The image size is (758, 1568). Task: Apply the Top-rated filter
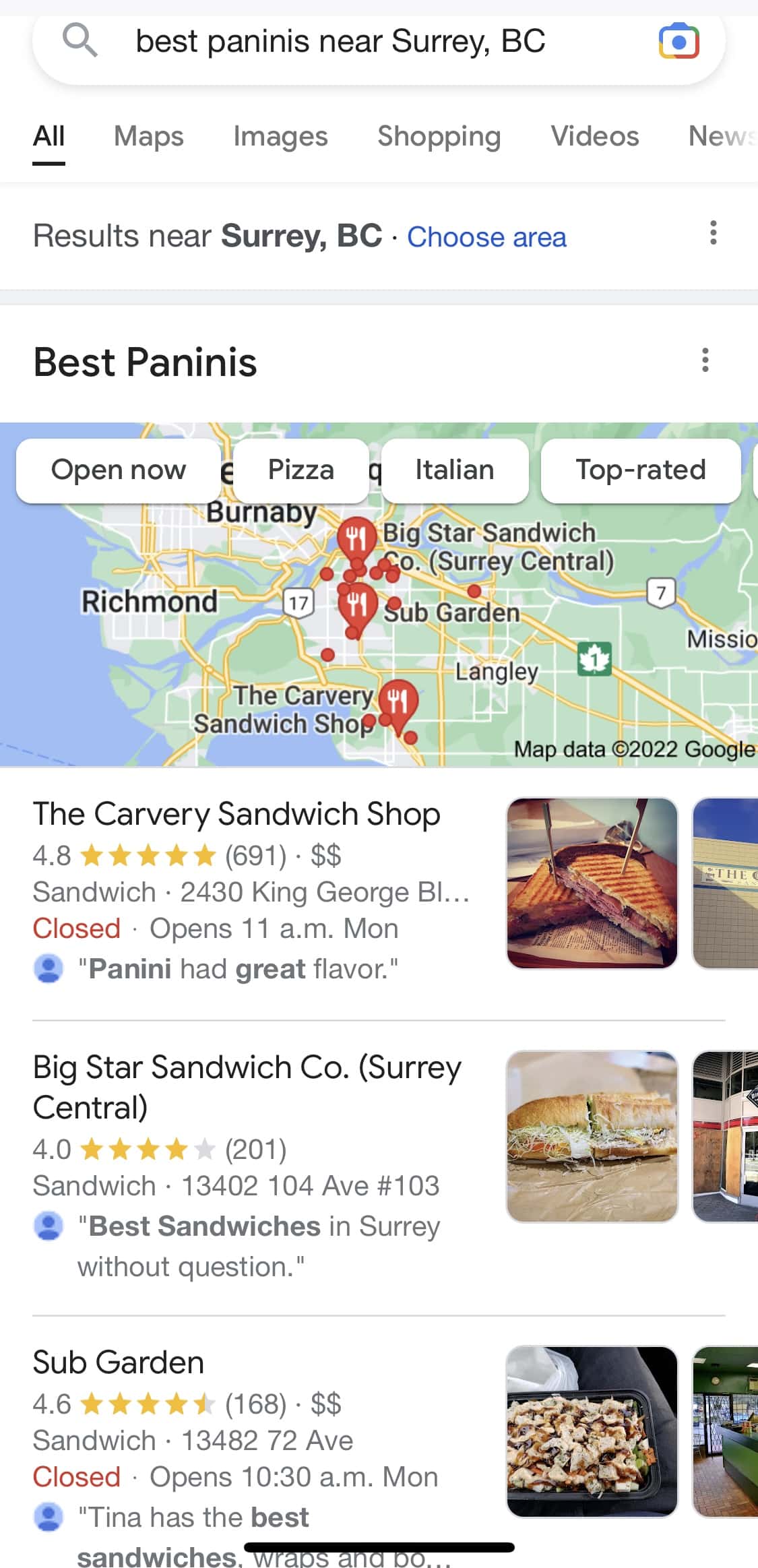(x=641, y=470)
